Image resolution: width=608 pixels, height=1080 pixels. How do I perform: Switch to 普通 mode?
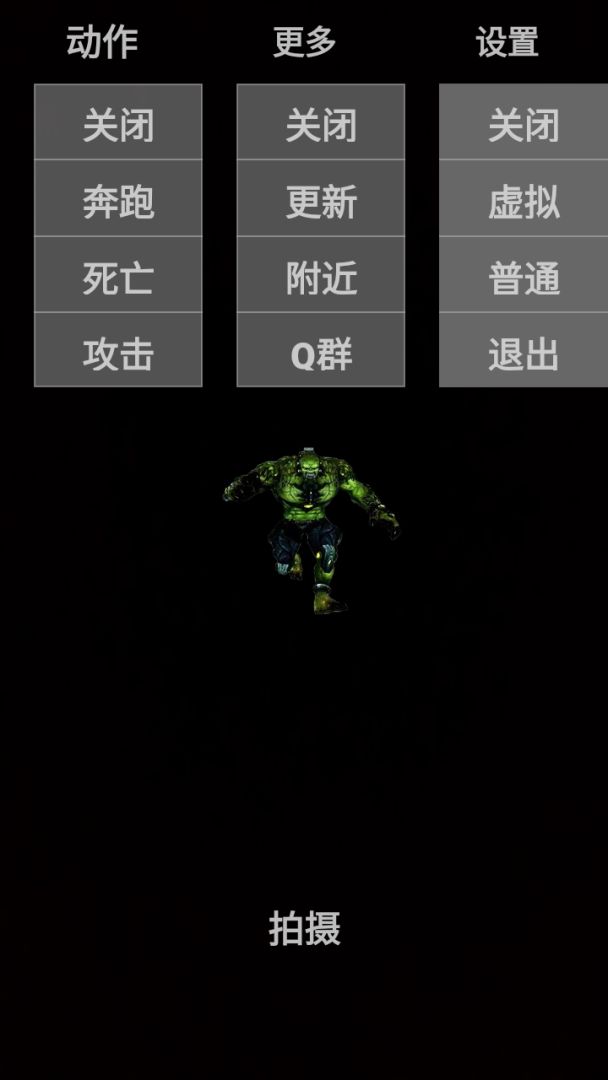523,276
